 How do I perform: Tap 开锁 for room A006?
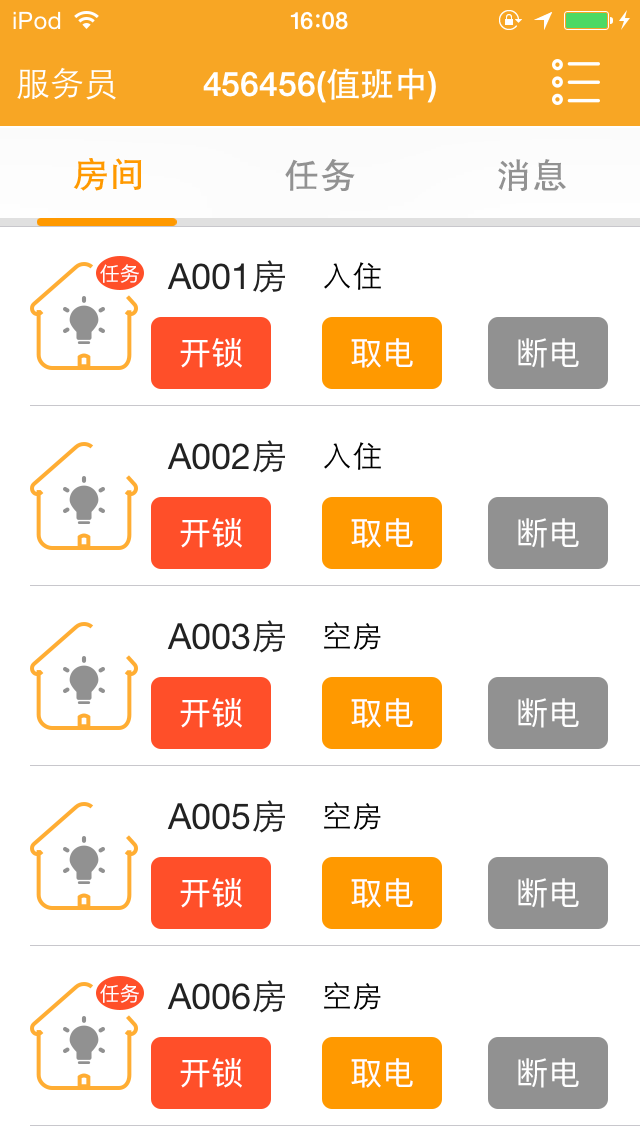211,1073
